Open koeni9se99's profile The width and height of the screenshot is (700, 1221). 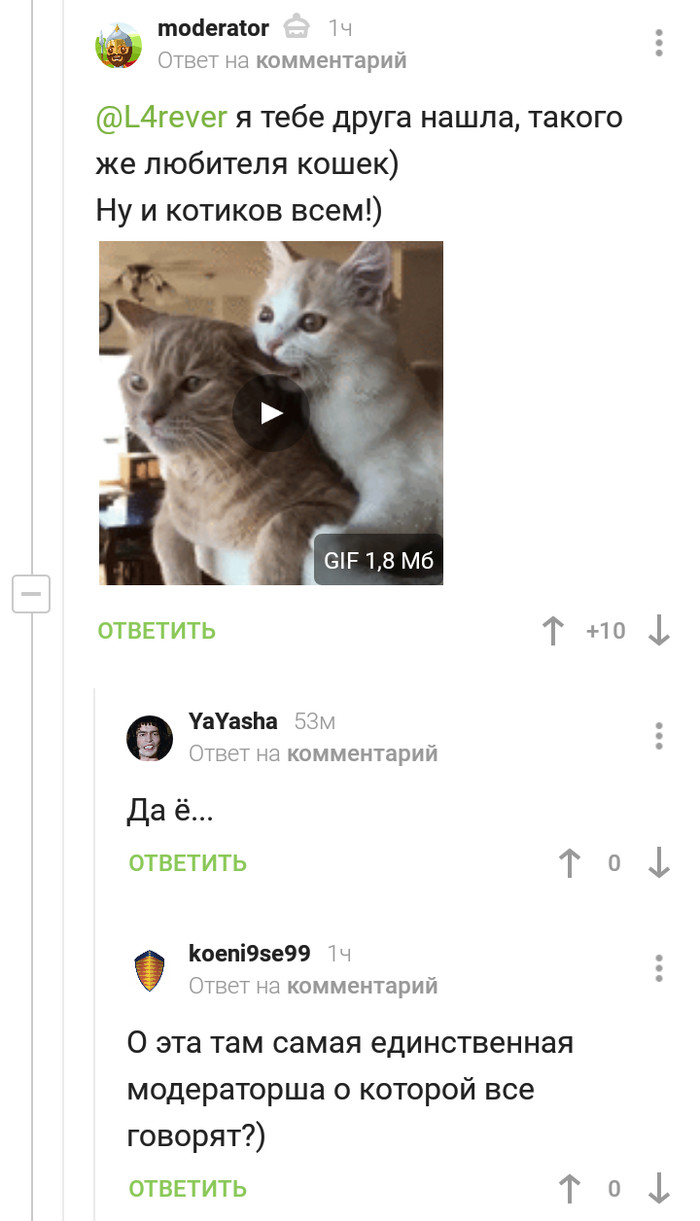pyautogui.click(x=249, y=953)
